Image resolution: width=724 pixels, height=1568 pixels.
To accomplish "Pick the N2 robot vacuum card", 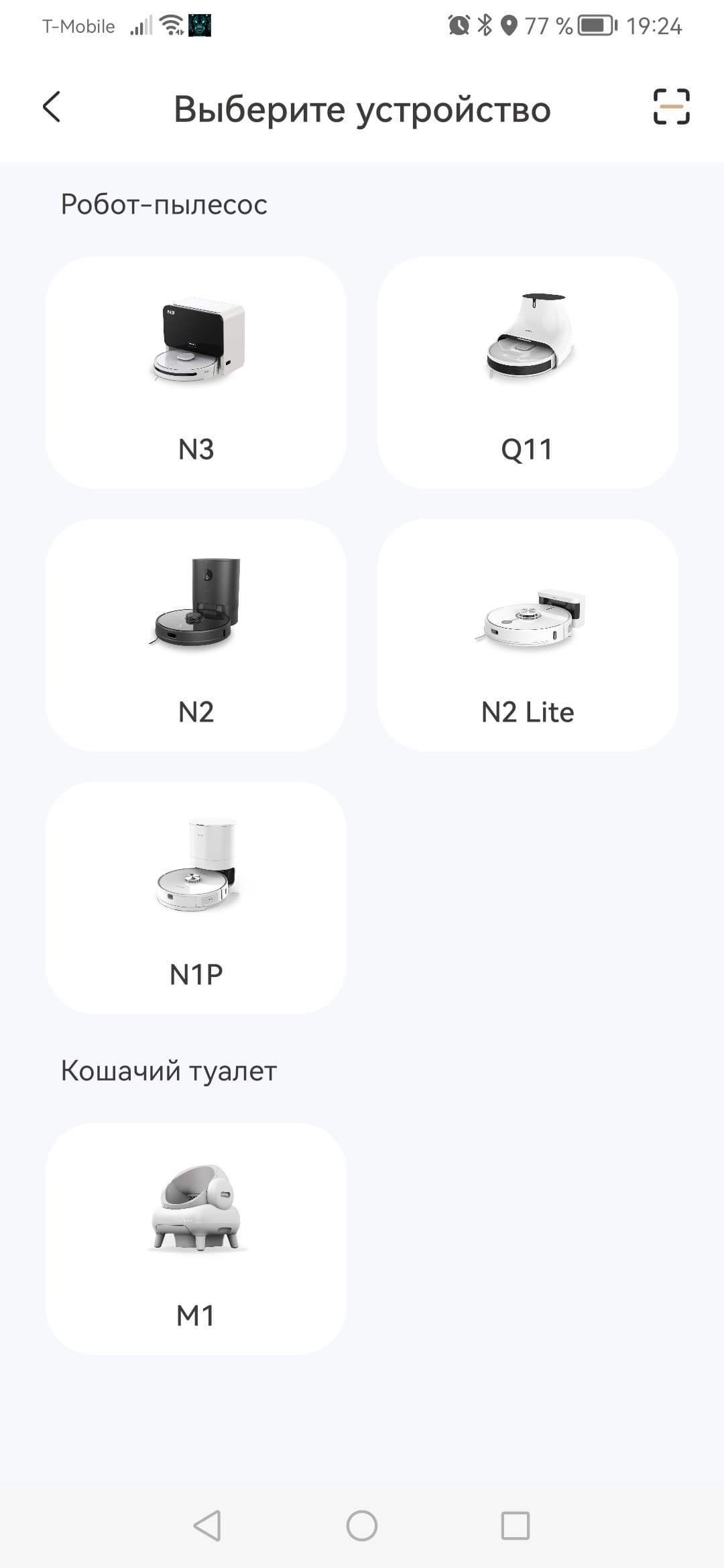I will click(196, 635).
